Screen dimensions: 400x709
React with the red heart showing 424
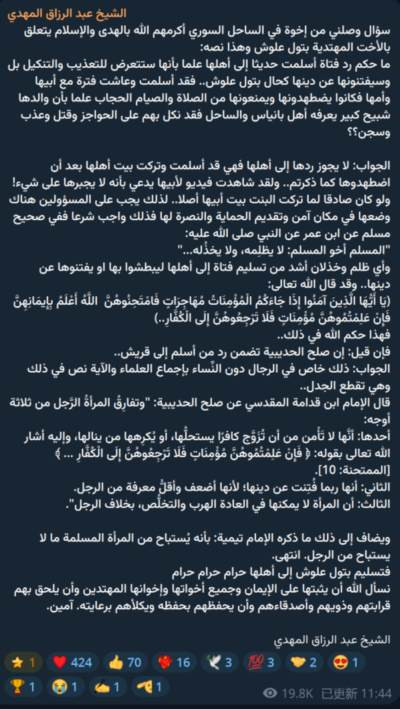coord(73,663)
